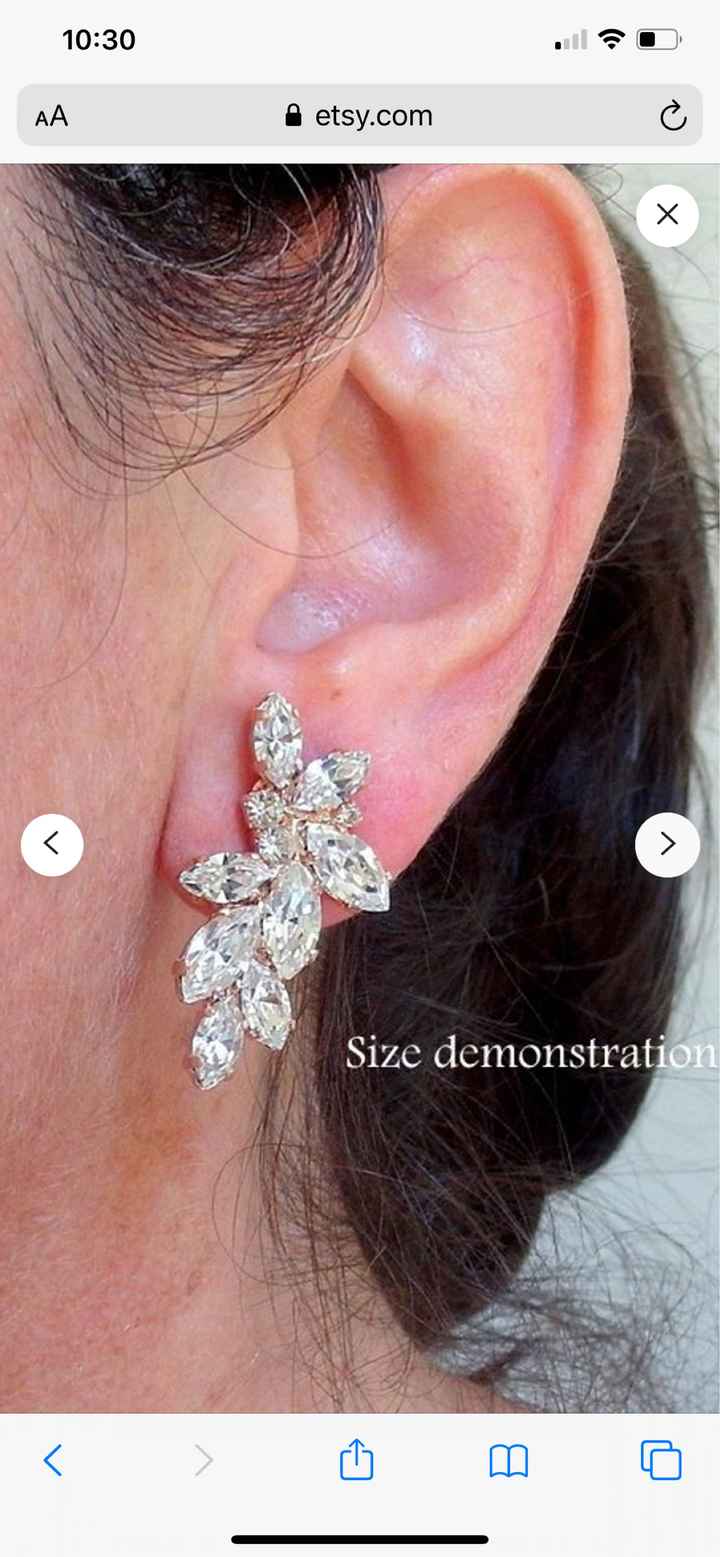This screenshot has width=720, height=1557.
Task: Open the Safari share sheet
Action: click(356, 1461)
